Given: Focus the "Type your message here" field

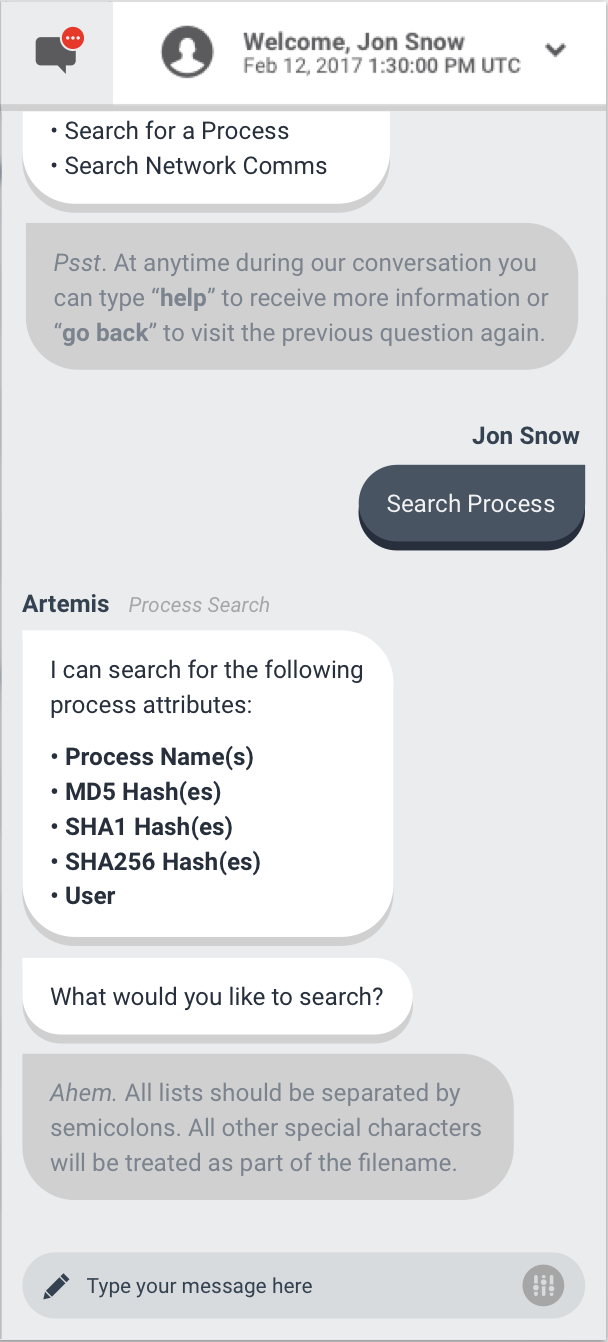Looking at the screenshot, I should (290, 1286).
